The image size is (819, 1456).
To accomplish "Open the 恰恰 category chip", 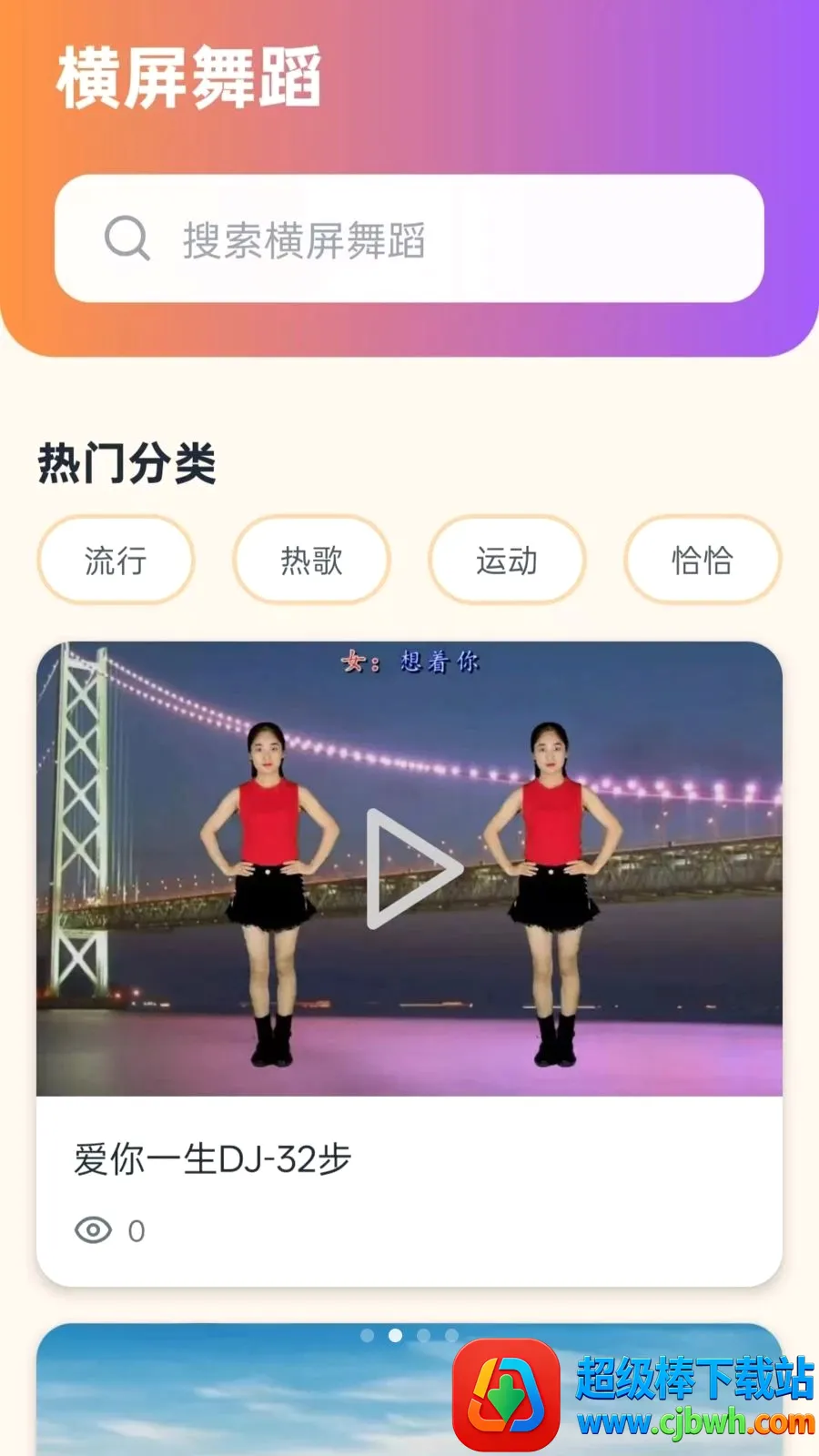I will [703, 561].
